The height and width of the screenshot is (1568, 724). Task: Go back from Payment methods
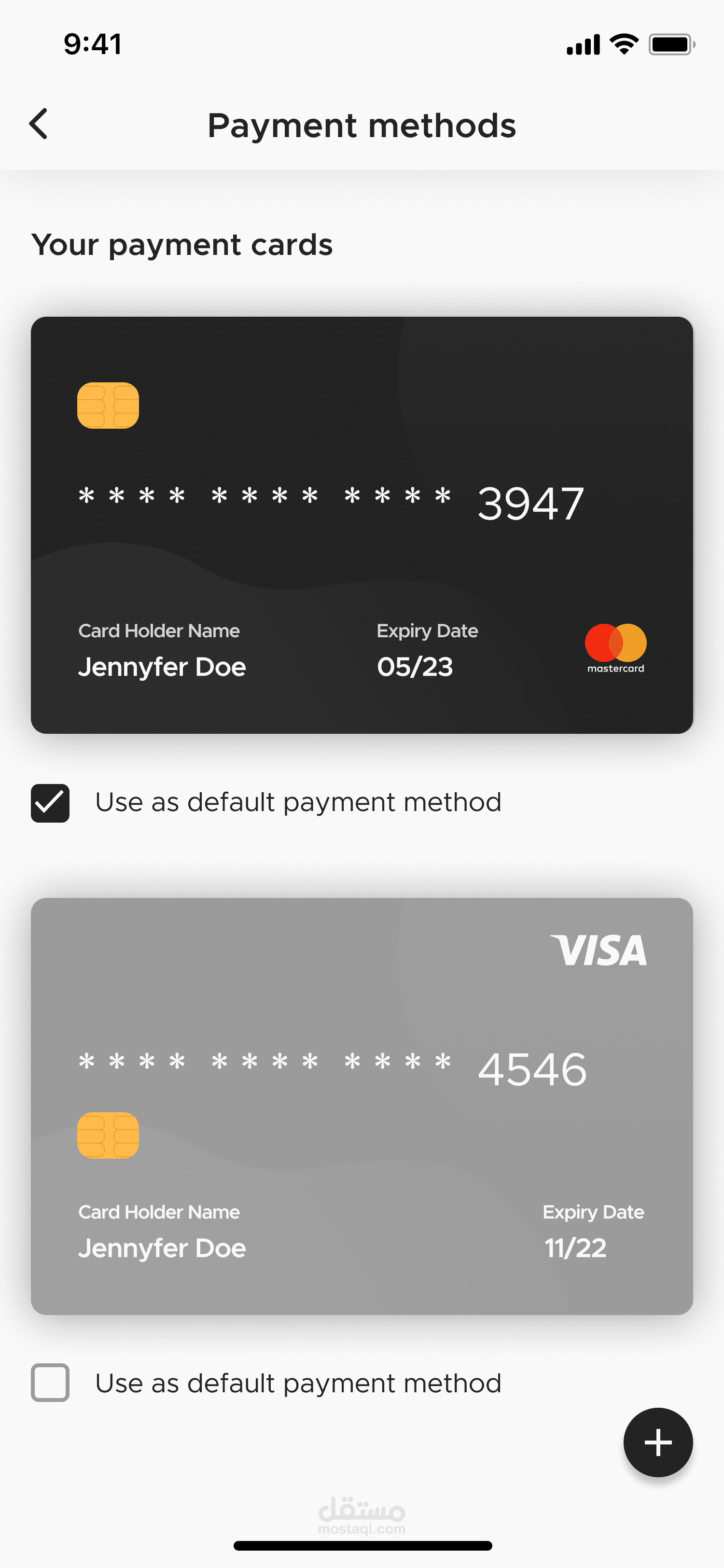[x=39, y=124]
